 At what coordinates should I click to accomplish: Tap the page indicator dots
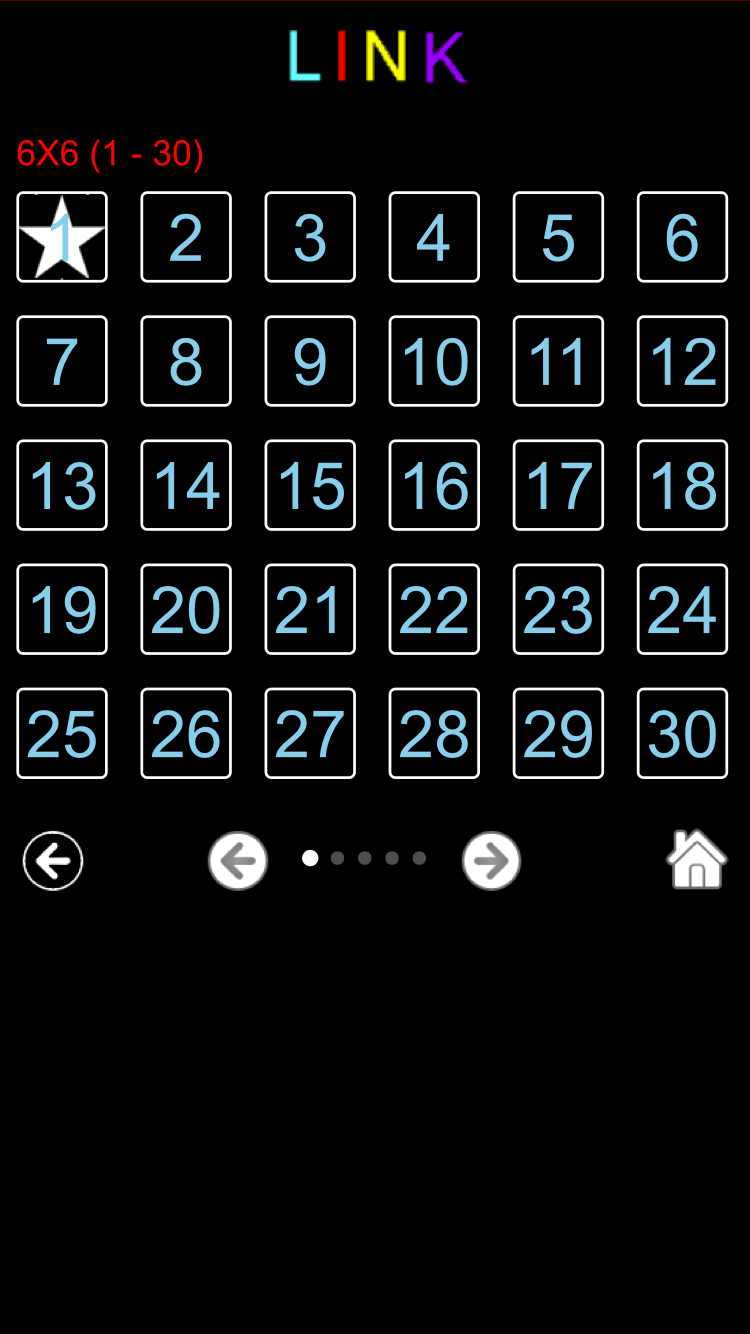coord(364,858)
